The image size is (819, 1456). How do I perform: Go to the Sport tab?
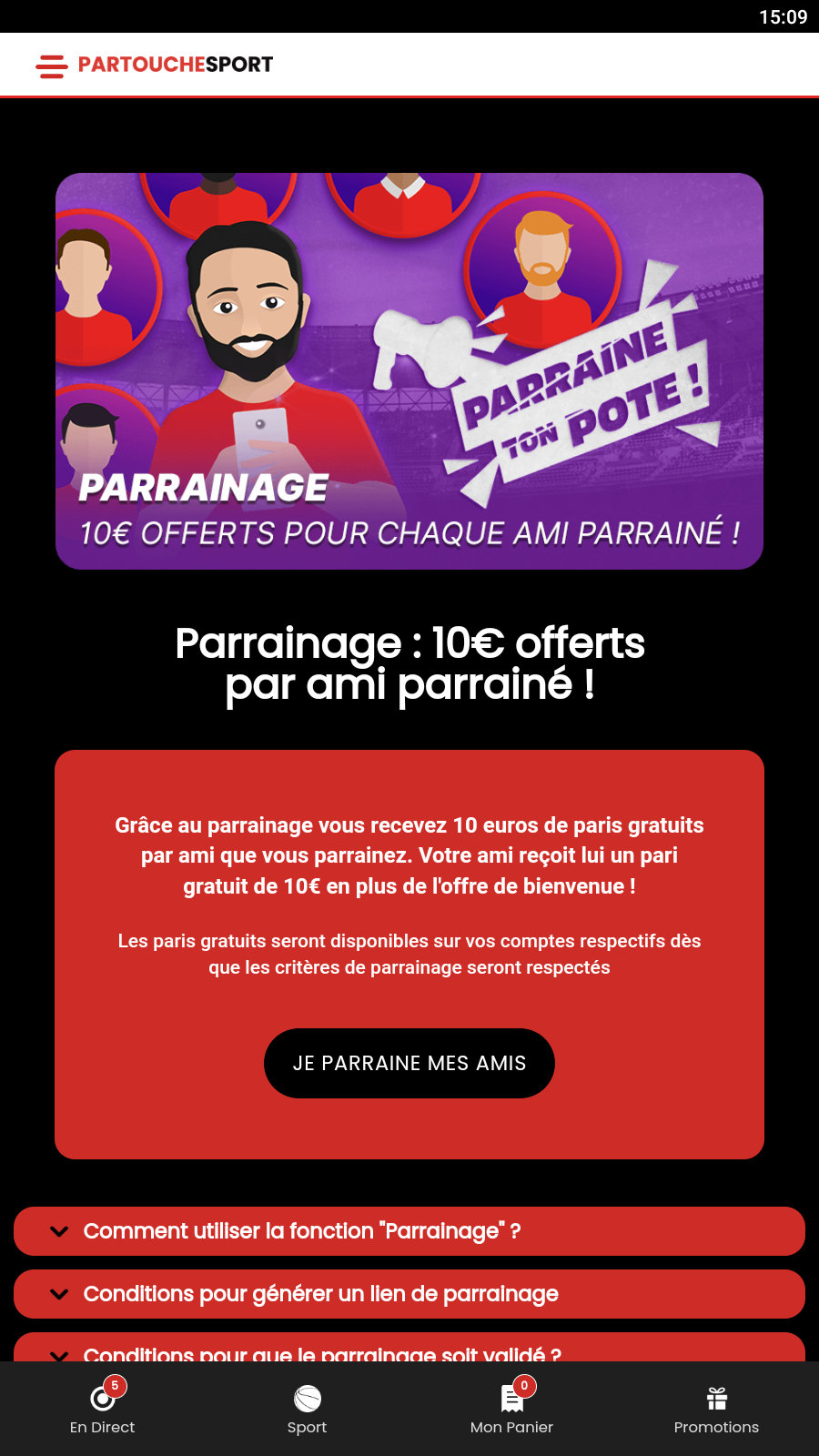pyautogui.click(x=307, y=1409)
